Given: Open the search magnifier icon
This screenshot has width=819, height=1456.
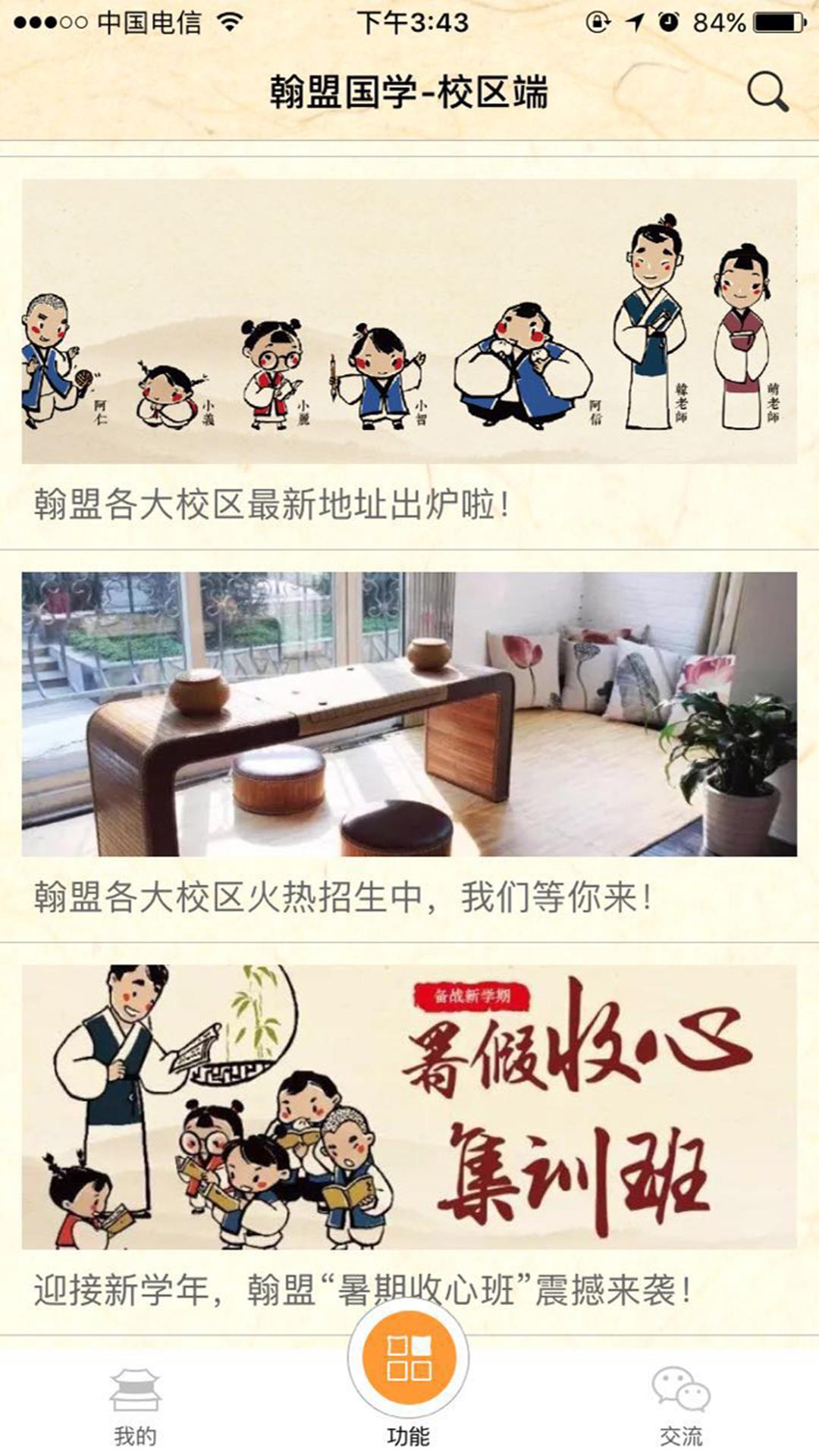Looking at the screenshot, I should [x=767, y=92].
